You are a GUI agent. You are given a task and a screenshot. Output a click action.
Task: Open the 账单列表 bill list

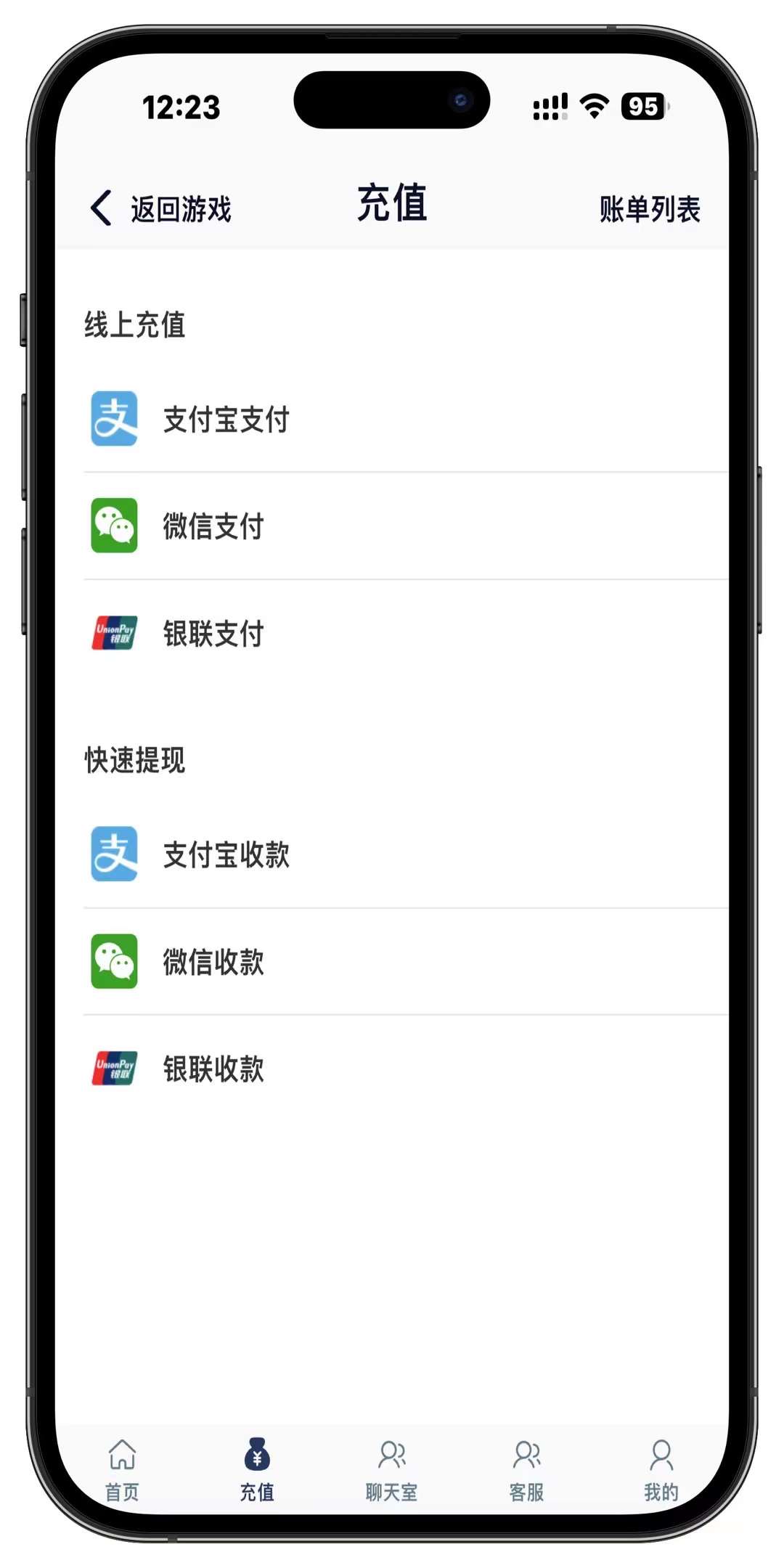pos(649,209)
